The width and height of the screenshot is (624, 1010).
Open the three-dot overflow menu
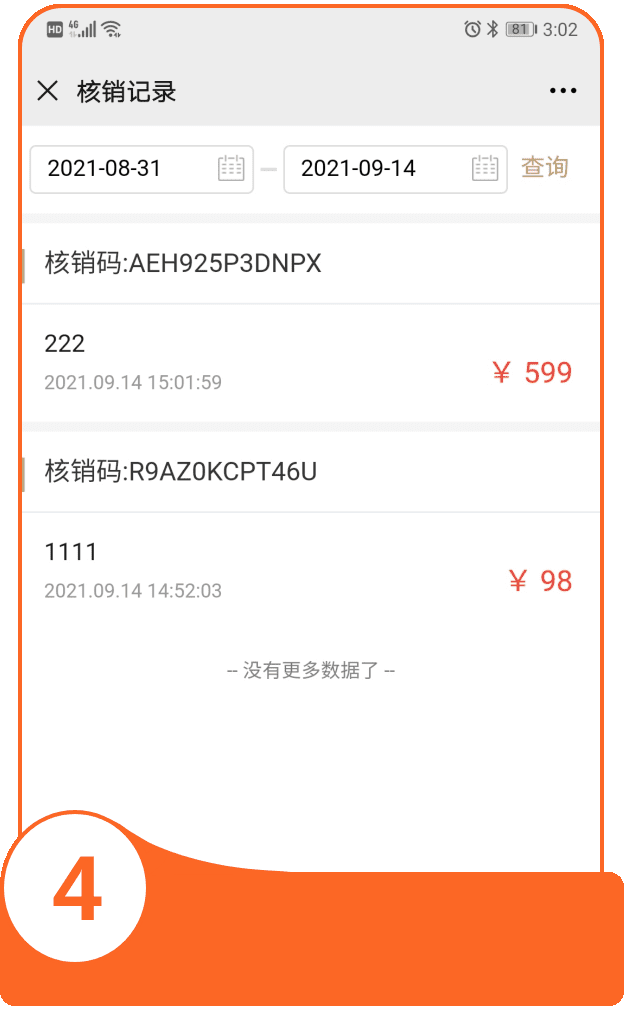tap(563, 91)
